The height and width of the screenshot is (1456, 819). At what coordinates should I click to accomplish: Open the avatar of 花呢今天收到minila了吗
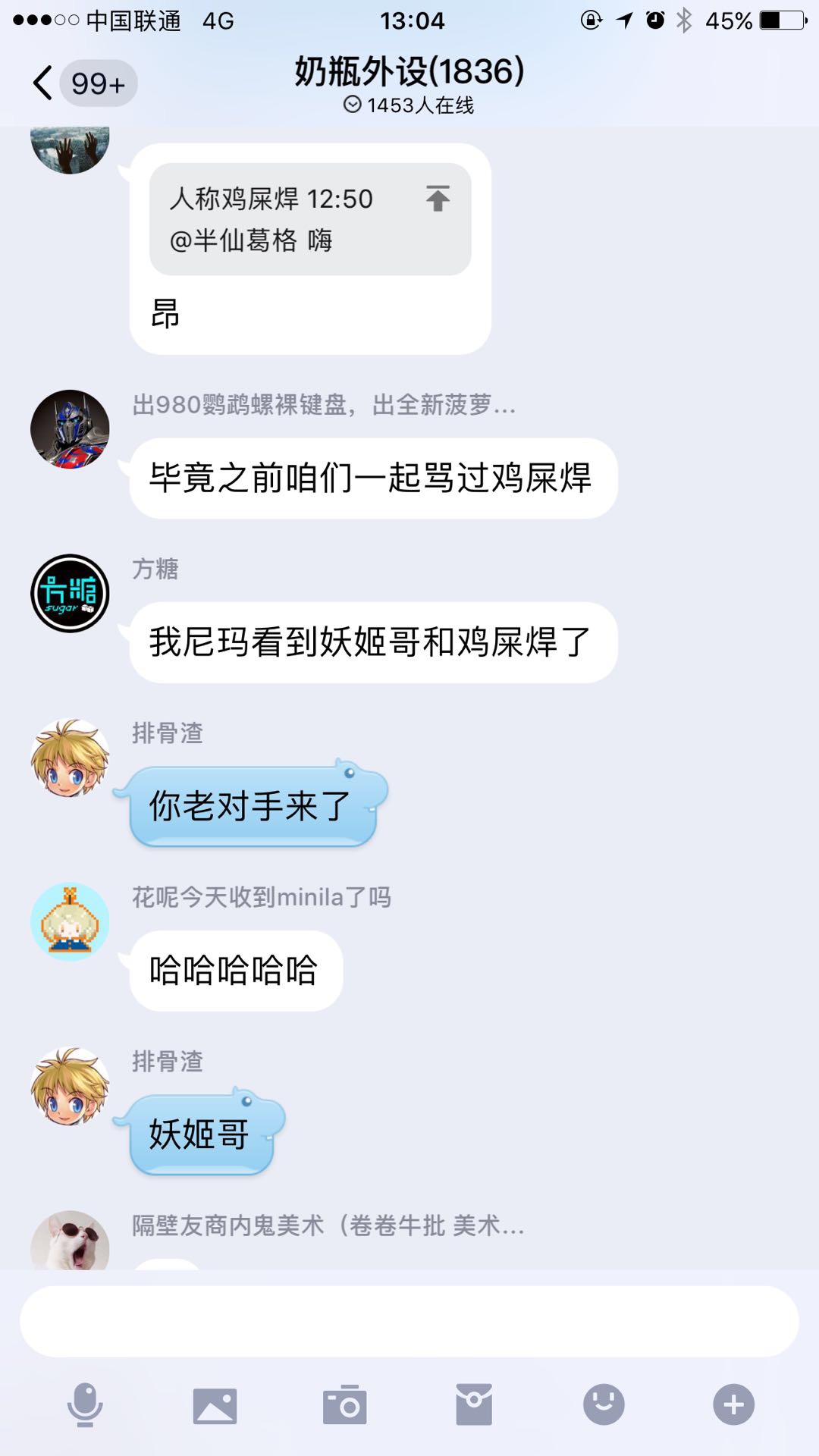pos(70,922)
